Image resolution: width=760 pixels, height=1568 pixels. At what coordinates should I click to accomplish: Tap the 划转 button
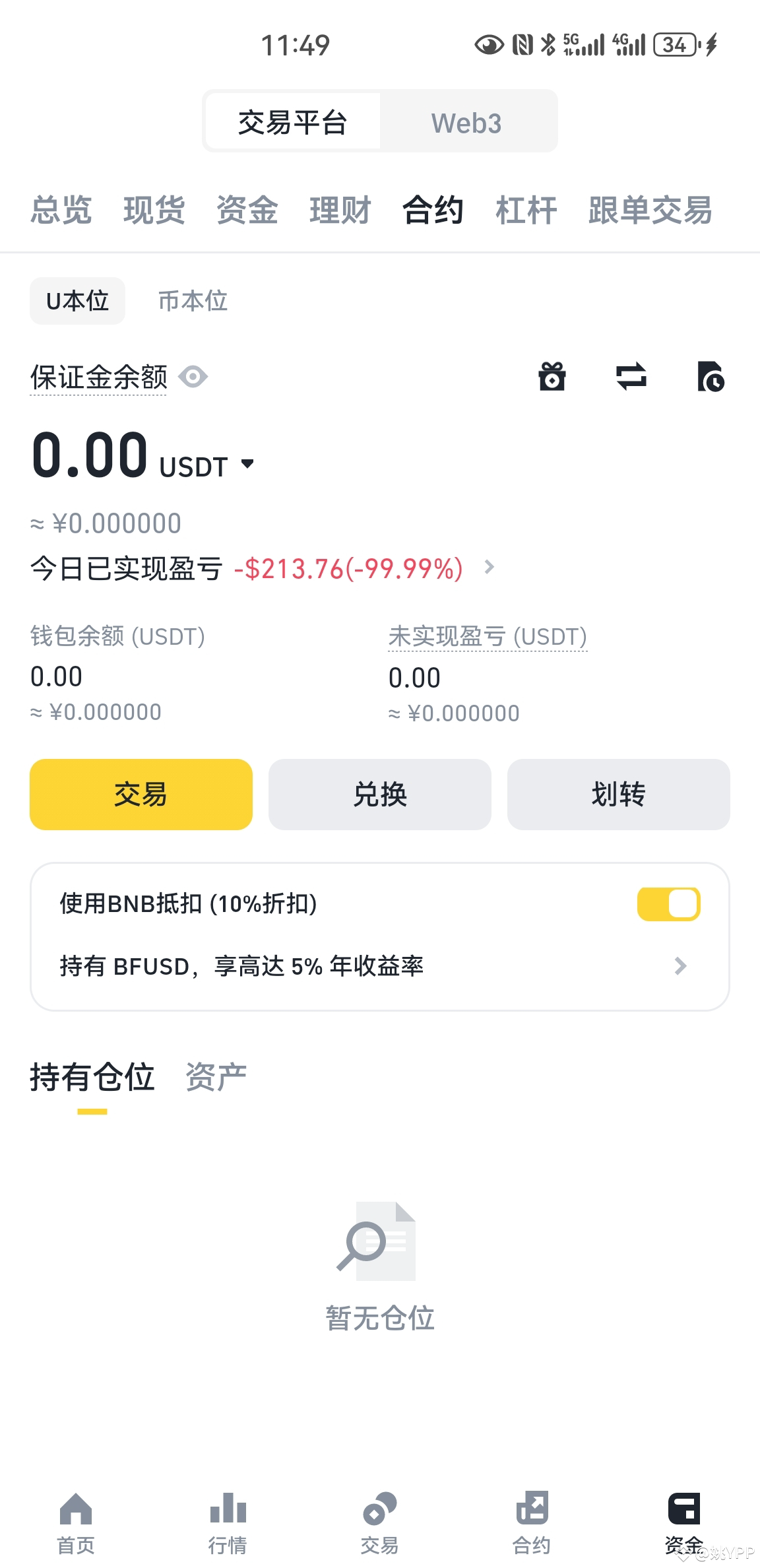pos(619,794)
